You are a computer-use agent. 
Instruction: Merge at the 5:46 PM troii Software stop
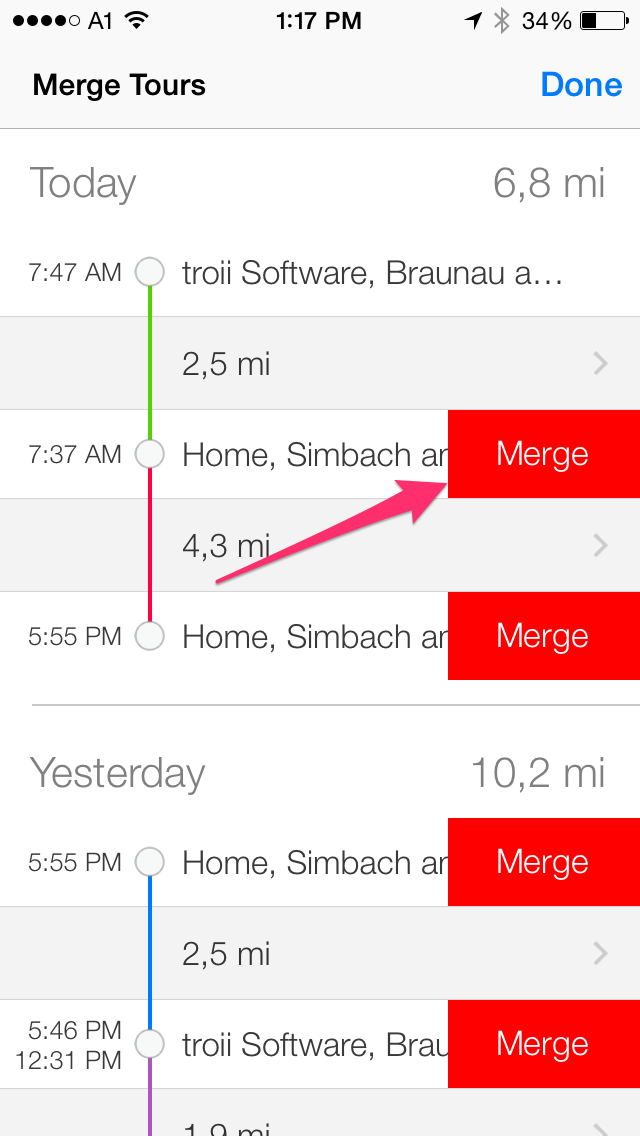click(543, 1044)
